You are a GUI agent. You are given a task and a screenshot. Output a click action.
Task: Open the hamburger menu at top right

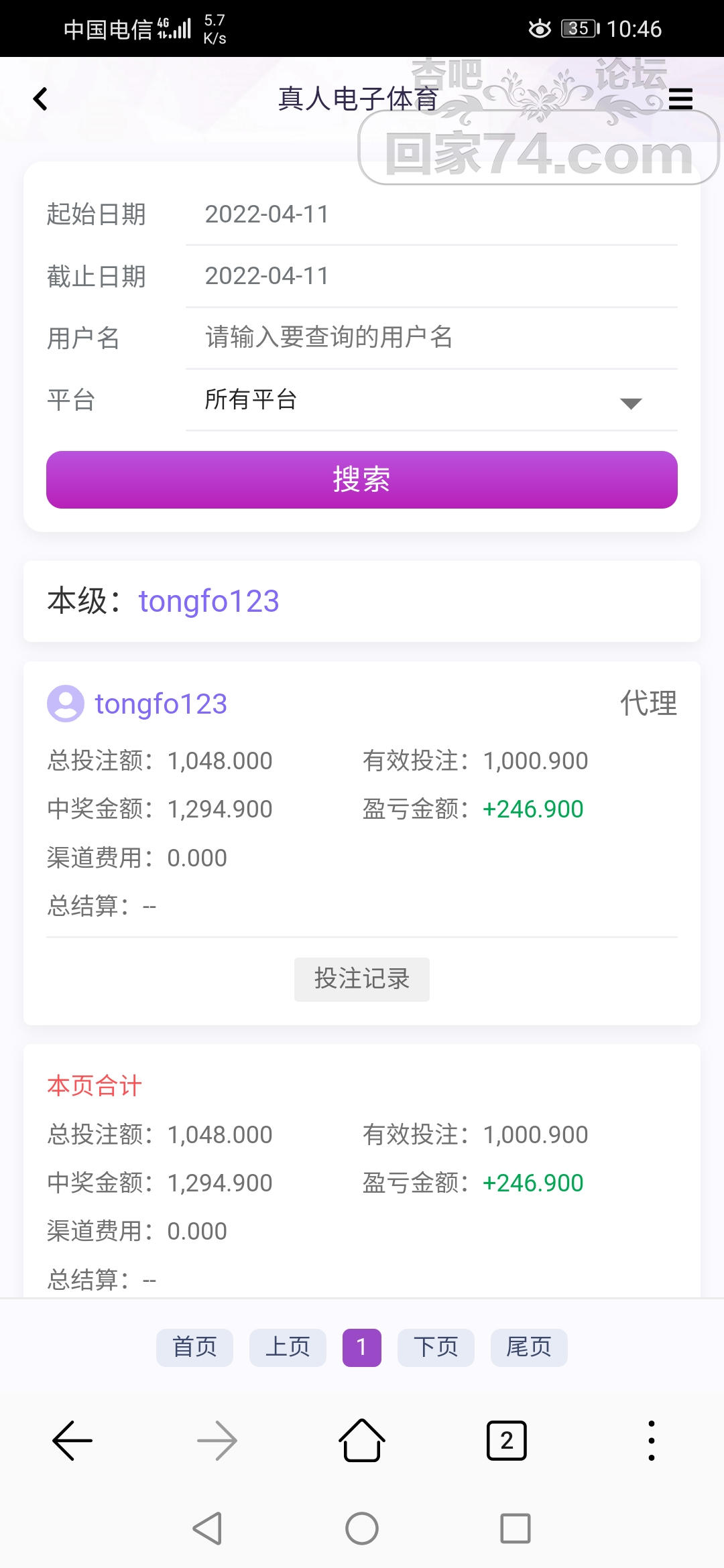coord(680,99)
